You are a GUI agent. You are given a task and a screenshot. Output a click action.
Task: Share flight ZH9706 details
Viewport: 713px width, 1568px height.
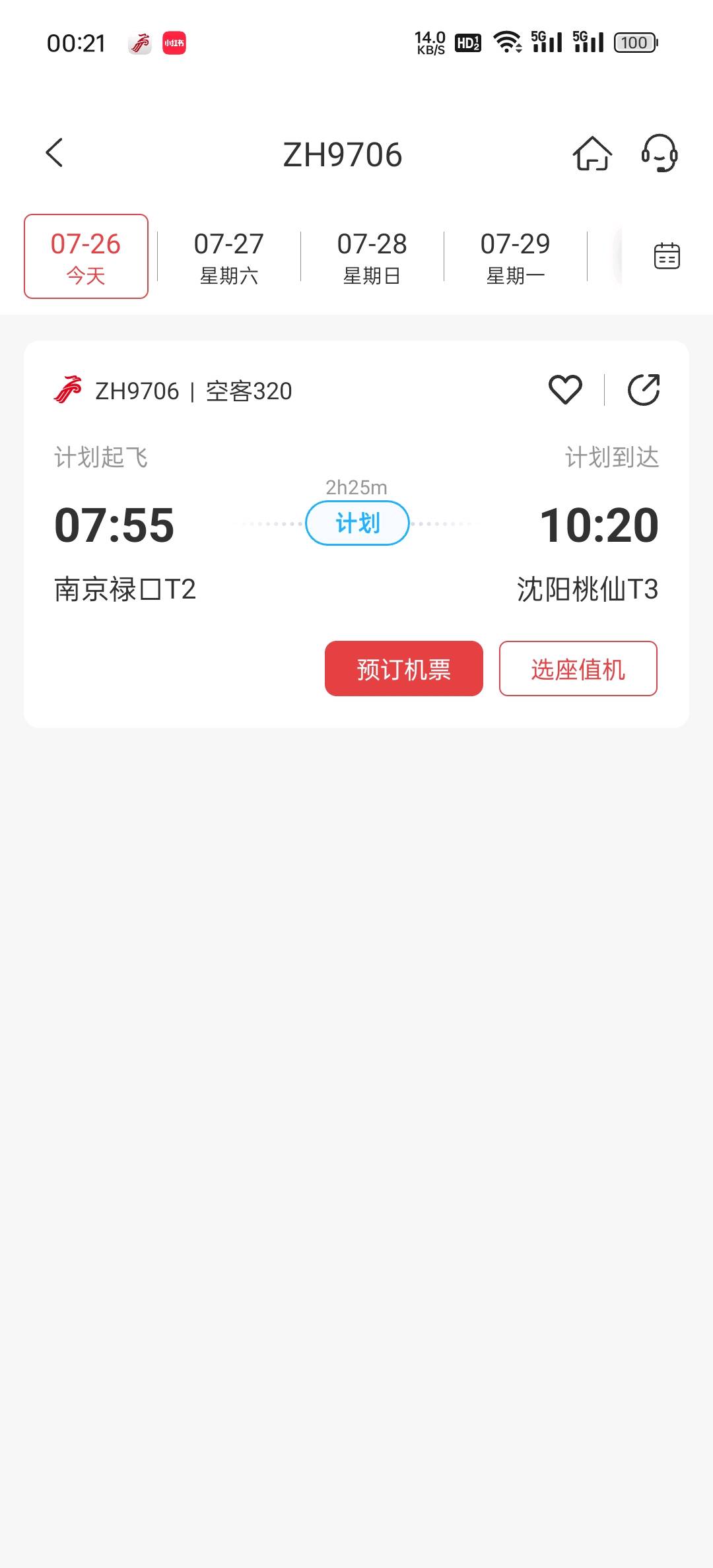tap(644, 389)
